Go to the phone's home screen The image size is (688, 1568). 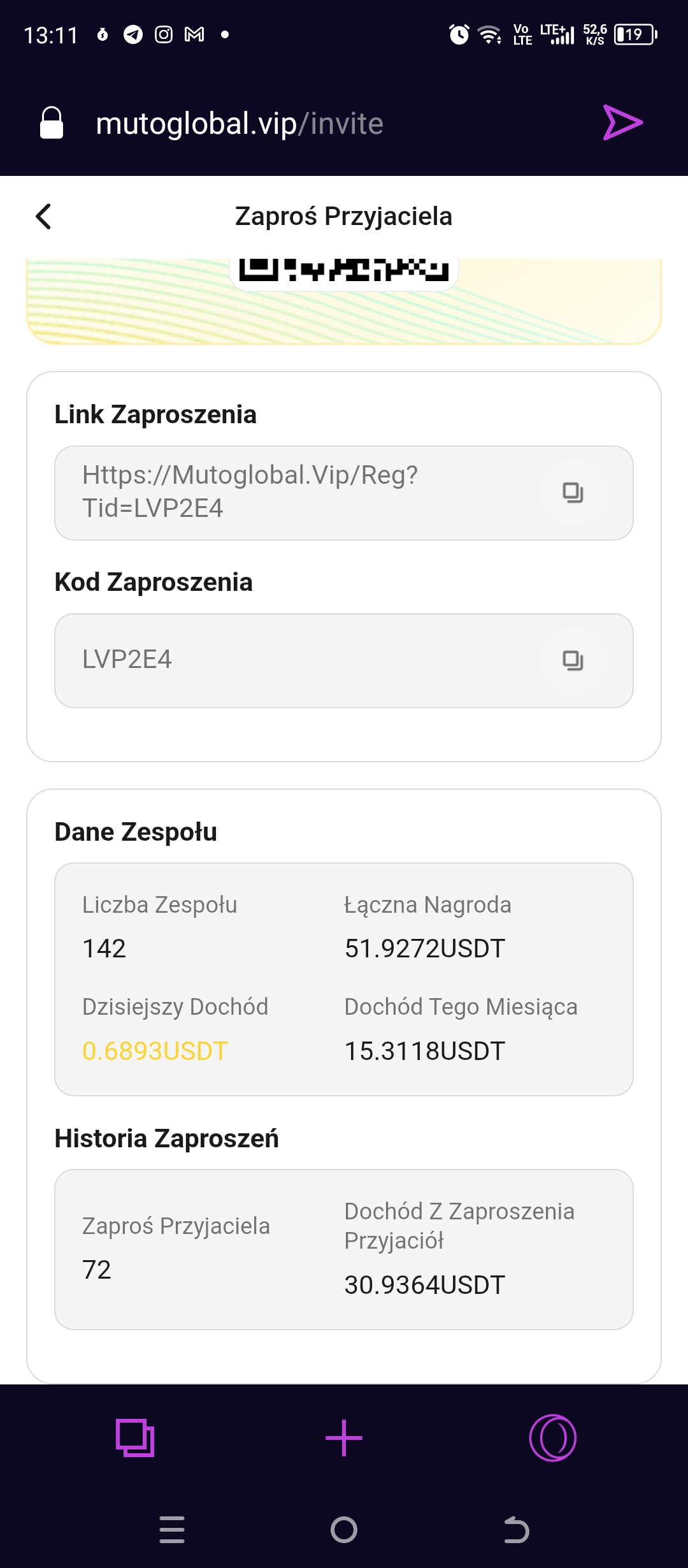[344, 1530]
